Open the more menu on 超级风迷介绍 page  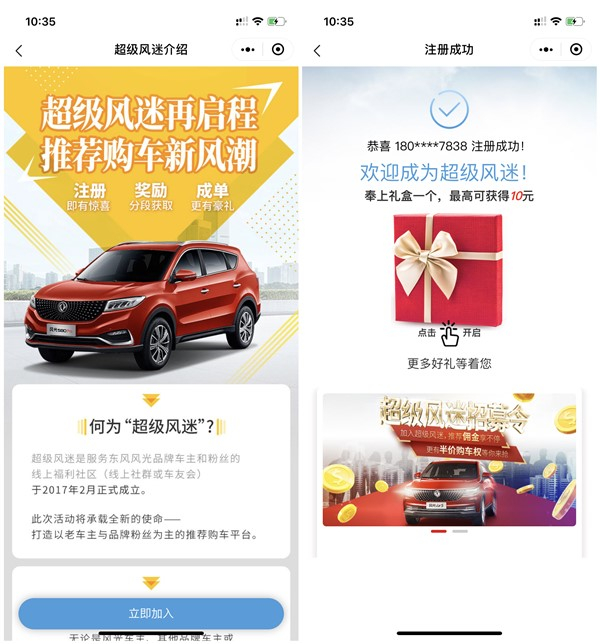click(248, 49)
